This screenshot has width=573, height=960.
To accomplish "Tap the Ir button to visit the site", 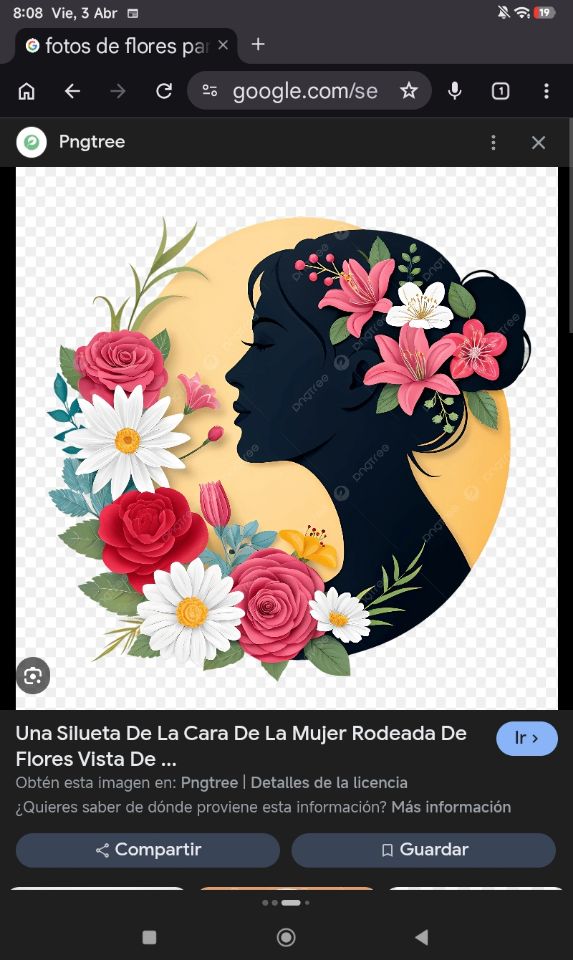I will 526,738.
